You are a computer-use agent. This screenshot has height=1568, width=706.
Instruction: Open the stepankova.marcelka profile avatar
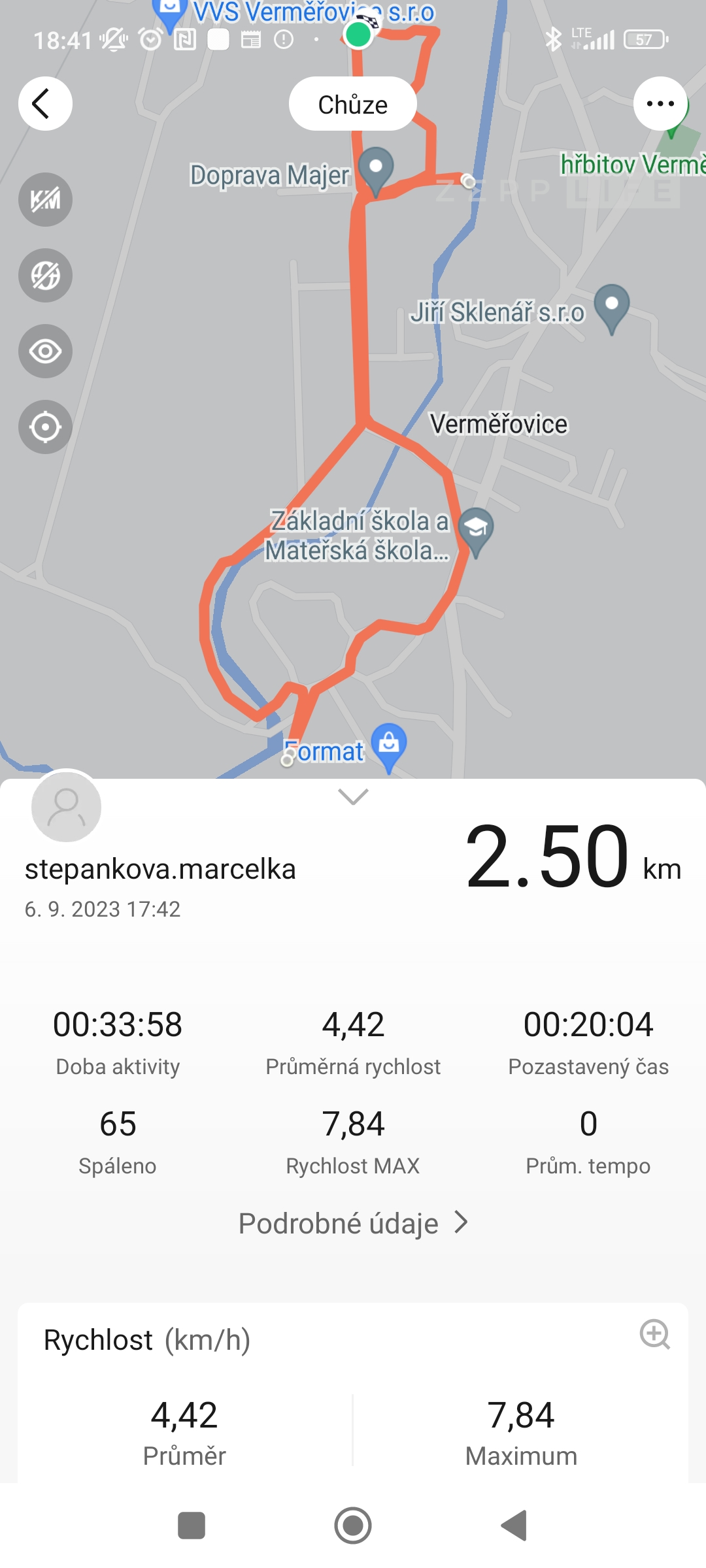coord(66,806)
